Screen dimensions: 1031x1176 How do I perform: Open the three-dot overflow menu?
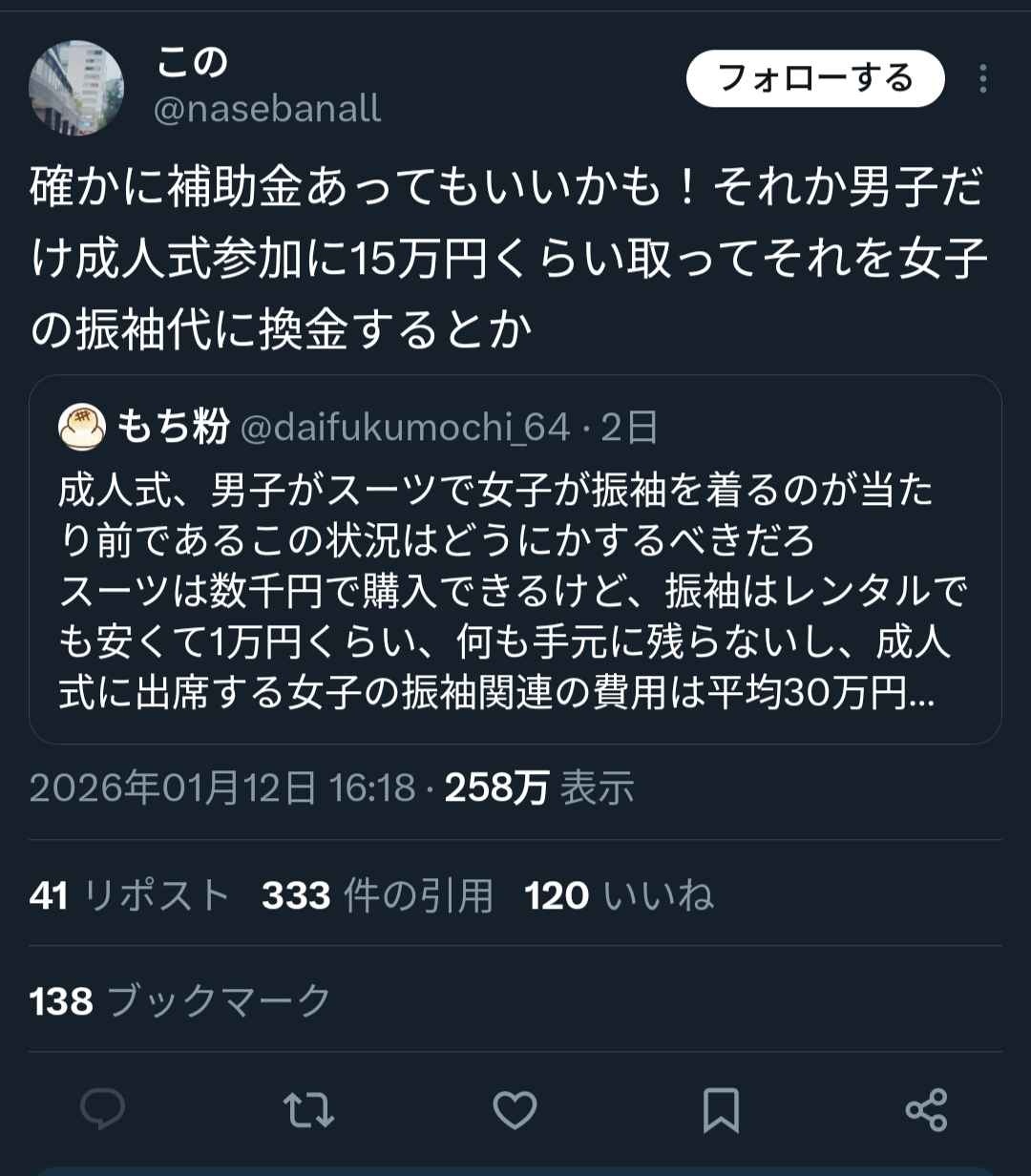point(982,79)
